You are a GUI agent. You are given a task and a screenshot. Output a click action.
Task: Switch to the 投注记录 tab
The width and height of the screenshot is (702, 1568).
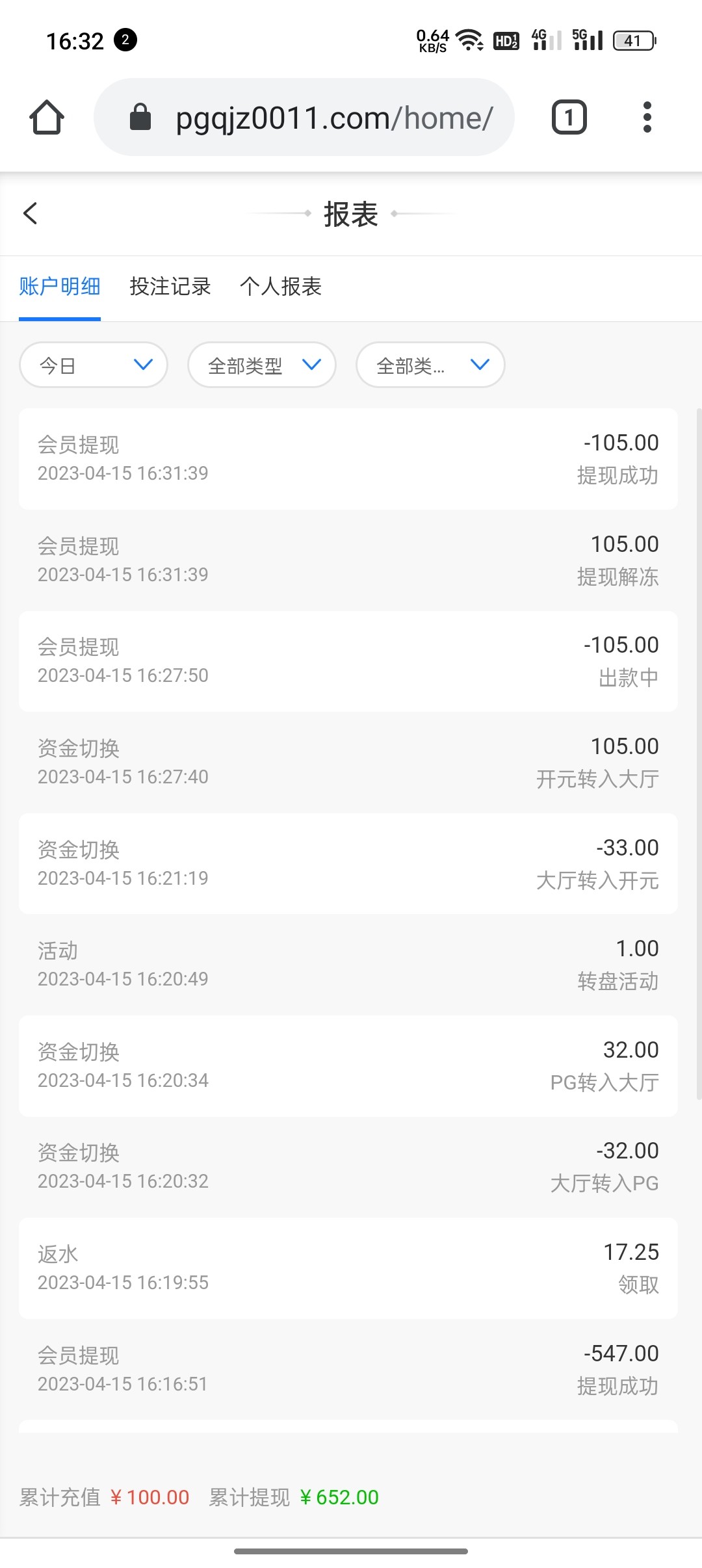point(170,287)
